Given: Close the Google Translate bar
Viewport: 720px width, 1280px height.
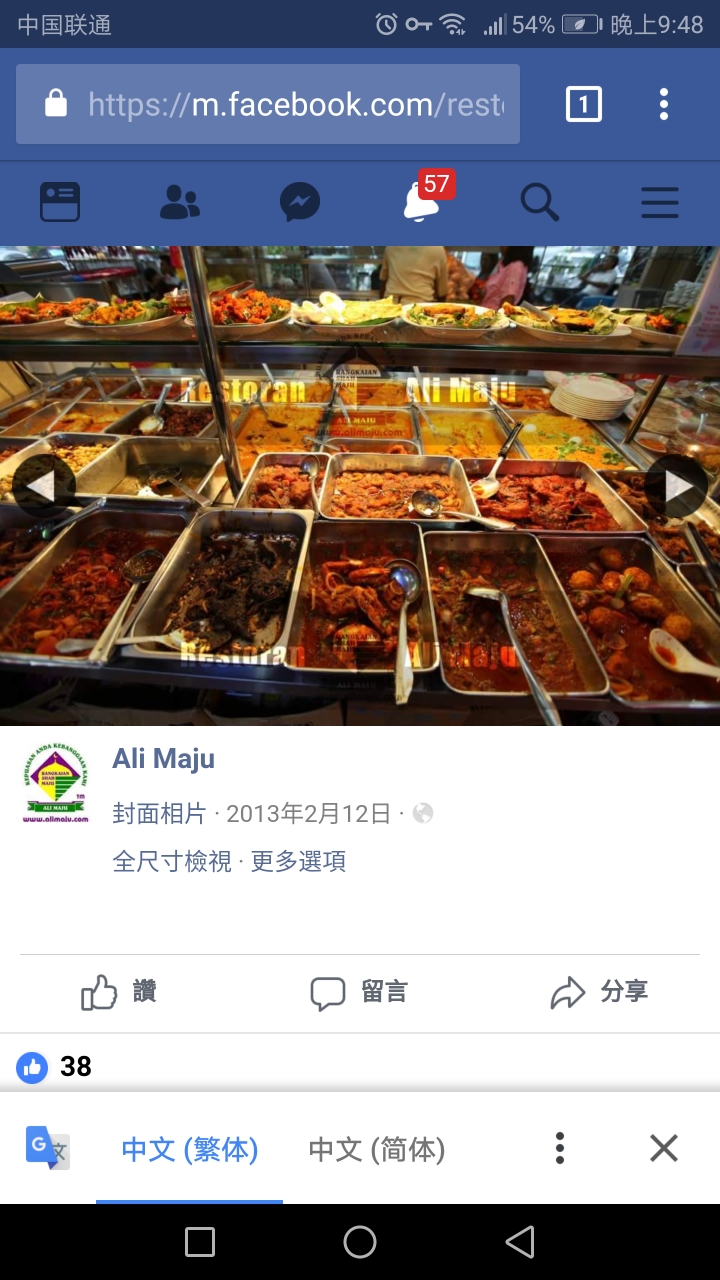Looking at the screenshot, I should pyautogui.click(x=664, y=1148).
